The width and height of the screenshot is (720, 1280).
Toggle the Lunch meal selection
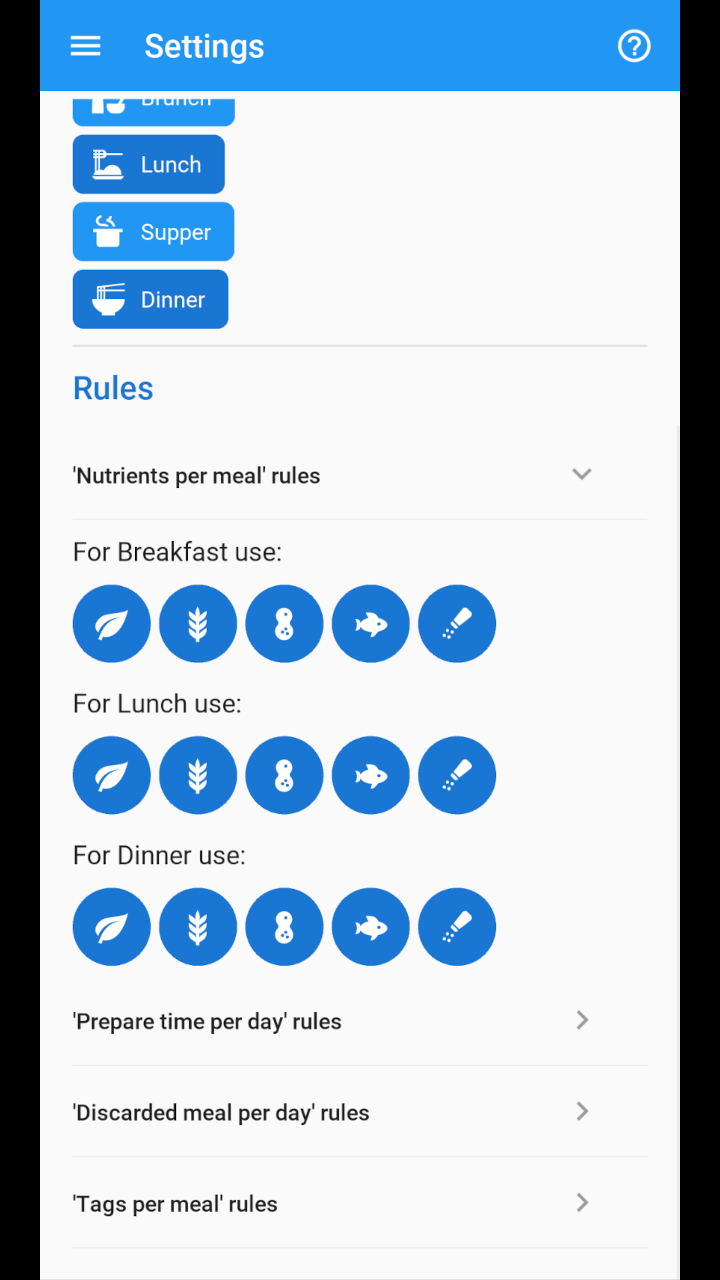[x=148, y=164]
